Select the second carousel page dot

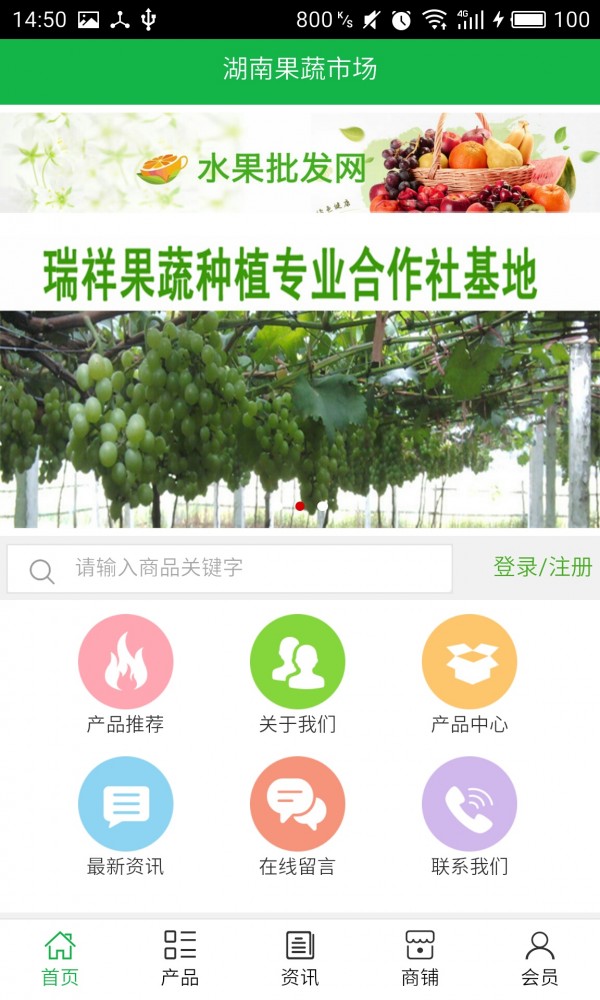click(x=323, y=506)
